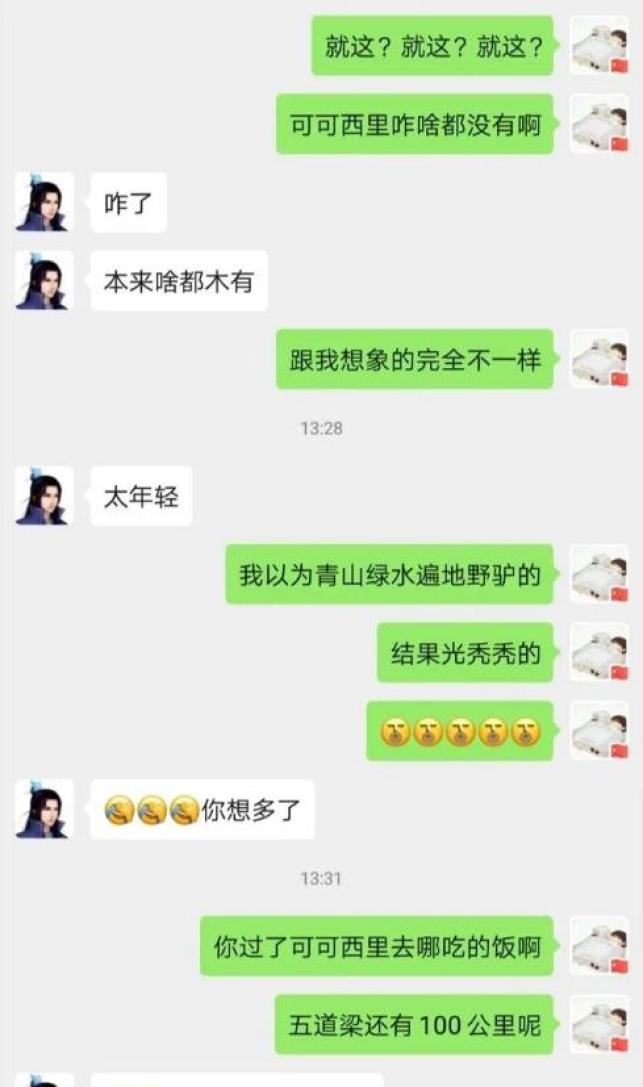Open own avatar next to '结果光秃秃的'
The height and width of the screenshot is (1087, 643).
coord(599,652)
